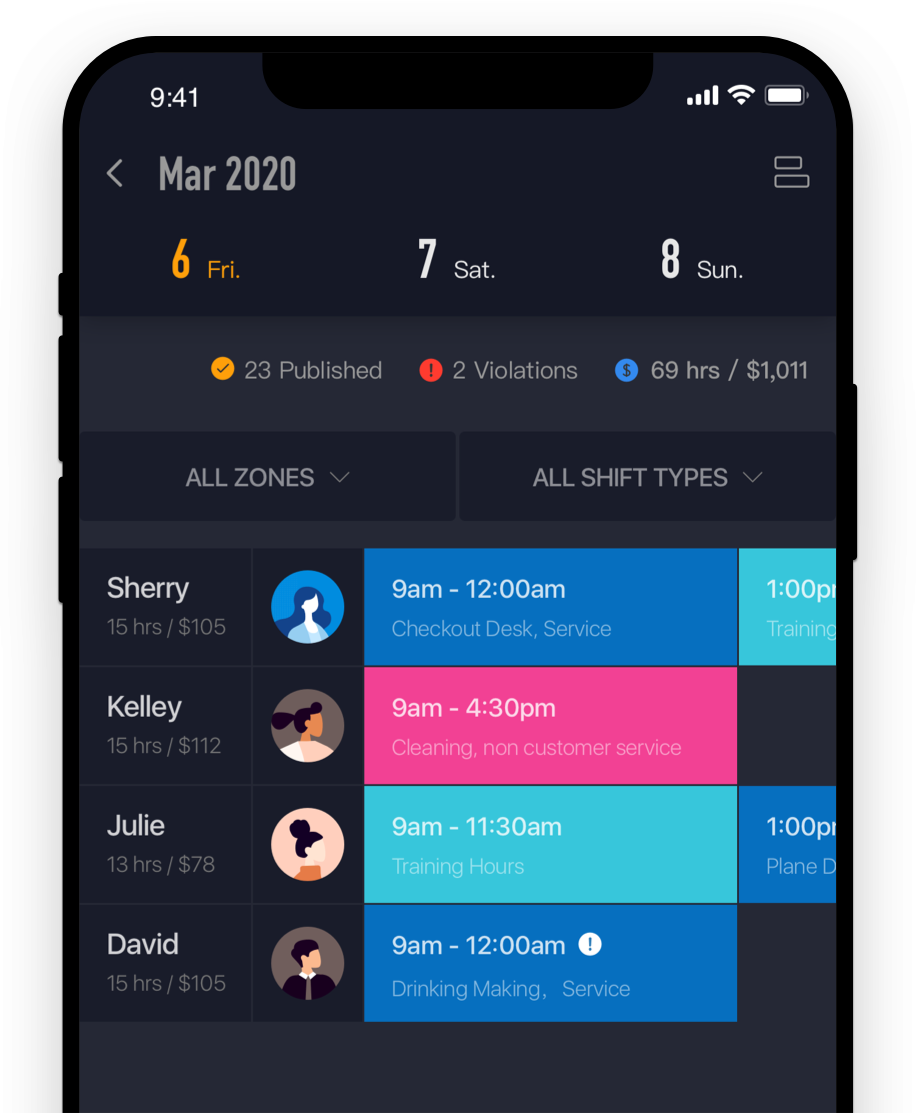Open Kelley's Cleaning shift card
Screen dimensions: 916x1114
[x=550, y=726]
